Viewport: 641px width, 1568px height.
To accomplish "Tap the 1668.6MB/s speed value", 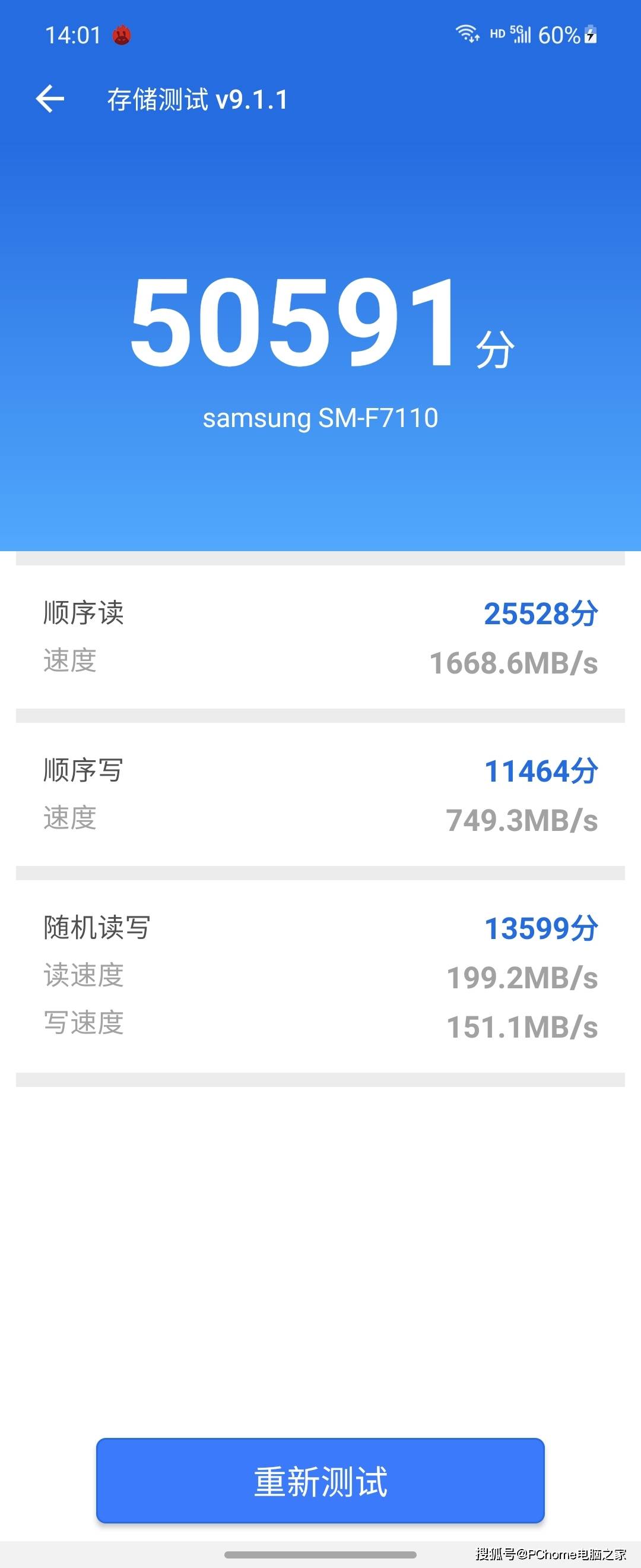I will click(x=514, y=662).
